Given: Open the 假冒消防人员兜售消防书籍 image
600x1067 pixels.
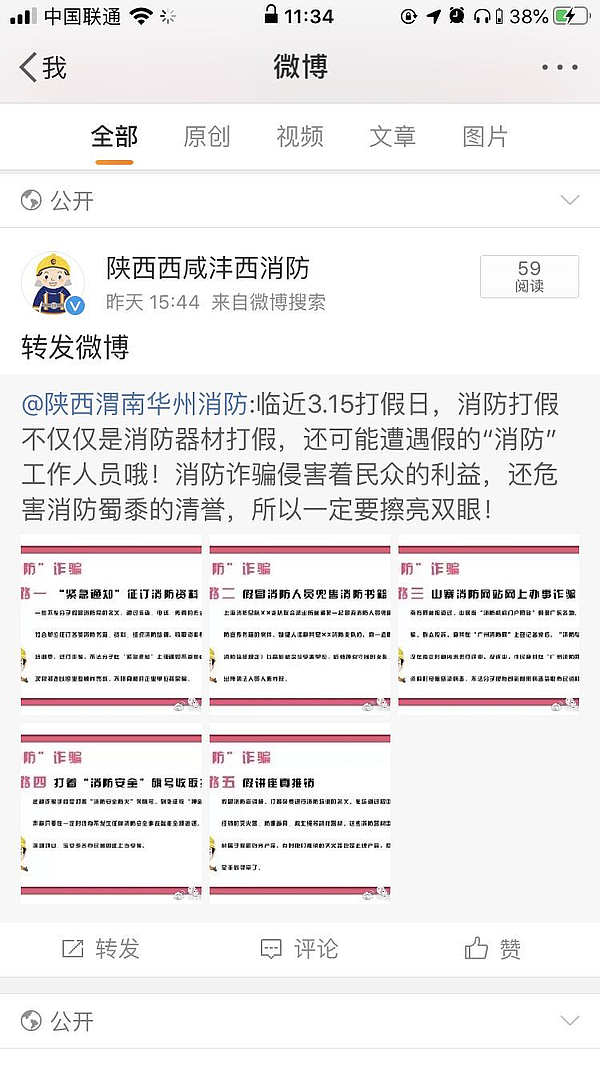Looking at the screenshot, I should [299, 624].
